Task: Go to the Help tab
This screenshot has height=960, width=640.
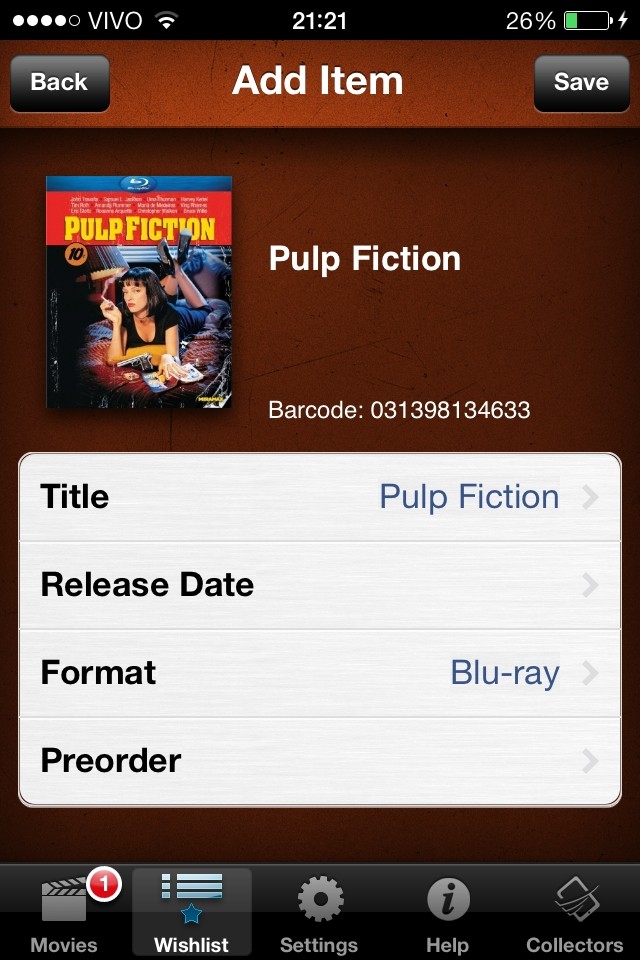Action: [x=447, y=912]
